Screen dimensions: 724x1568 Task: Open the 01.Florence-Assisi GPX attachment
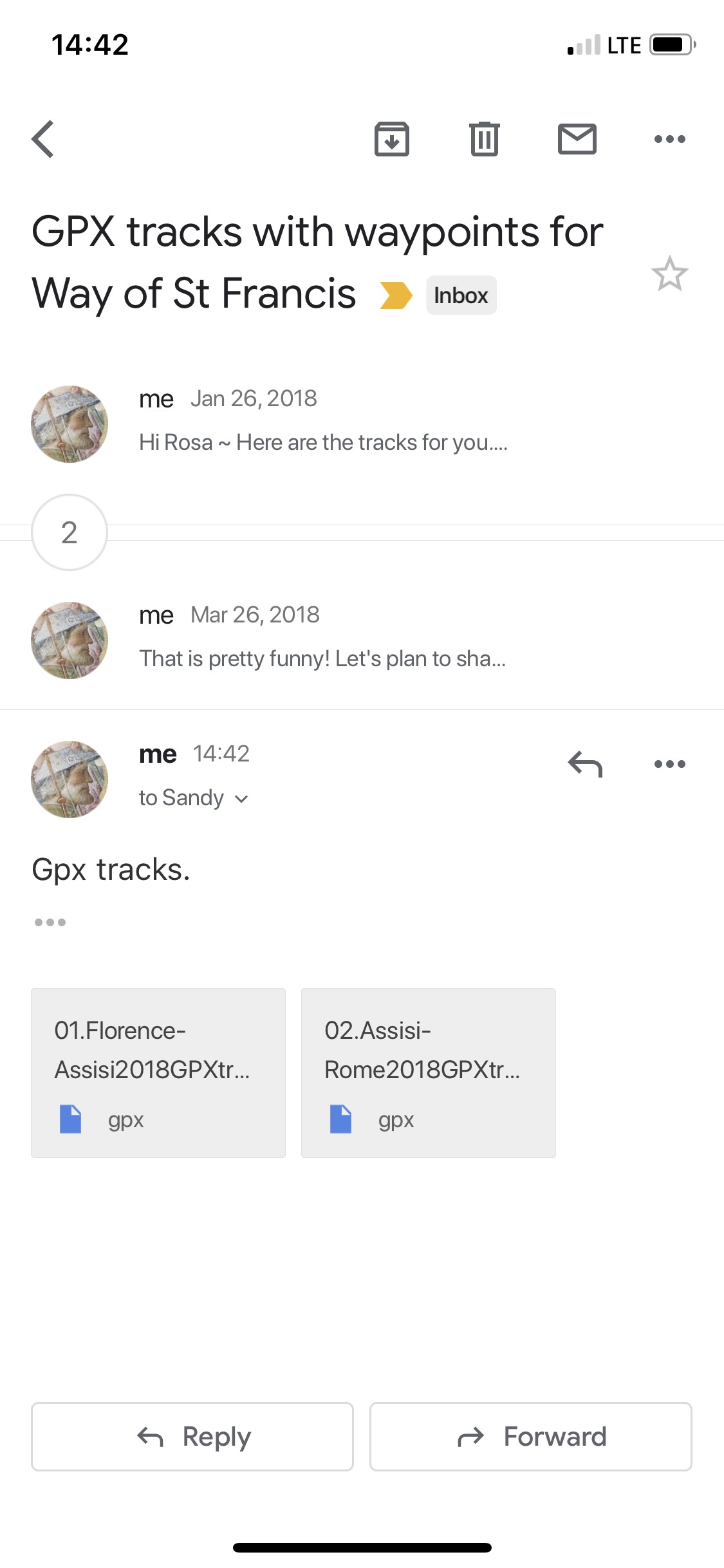tap(158, 1072)
